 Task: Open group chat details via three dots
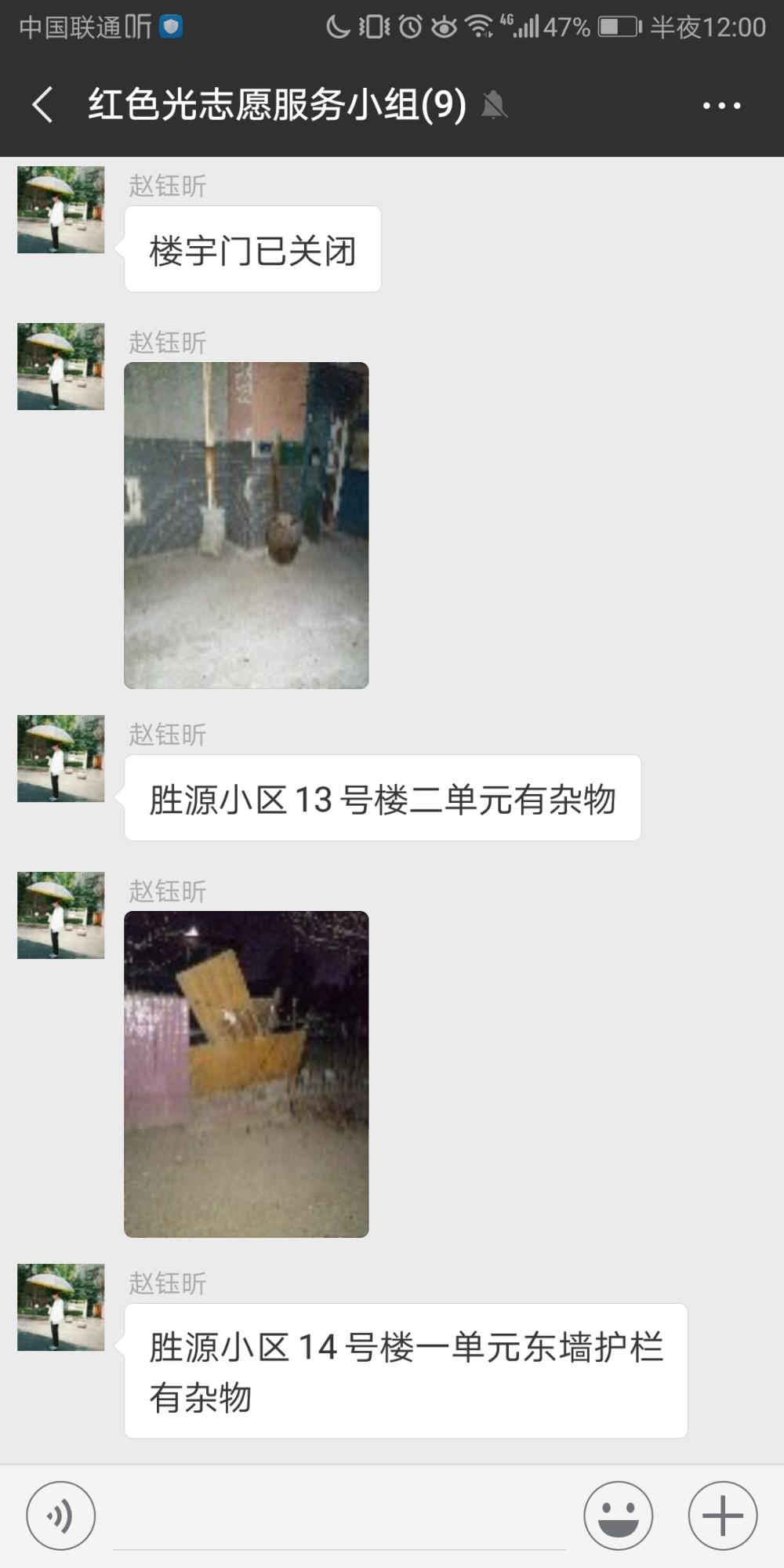coord(722,105)
